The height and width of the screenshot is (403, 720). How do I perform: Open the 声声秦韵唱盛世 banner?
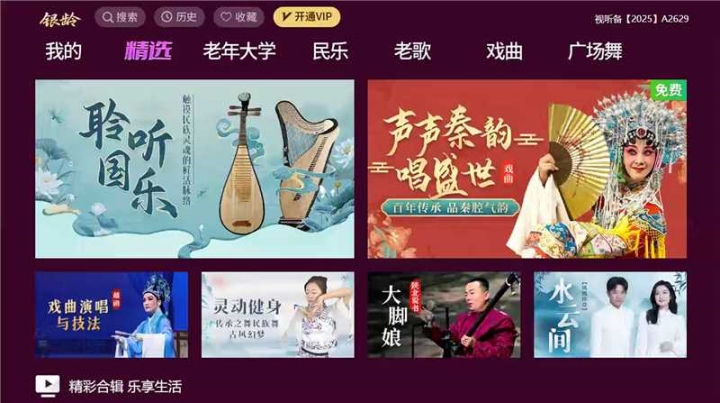click(526, 169)
